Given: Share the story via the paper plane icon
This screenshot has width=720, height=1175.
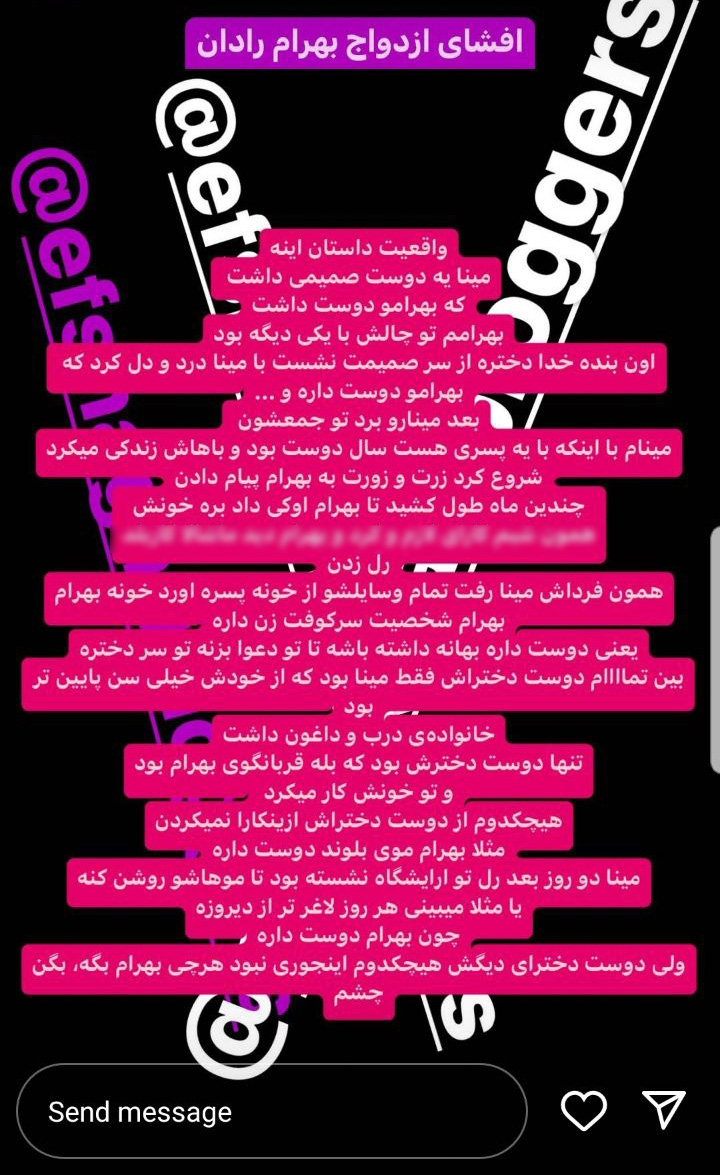Looking at the screenshot, I should point(665,1108).
